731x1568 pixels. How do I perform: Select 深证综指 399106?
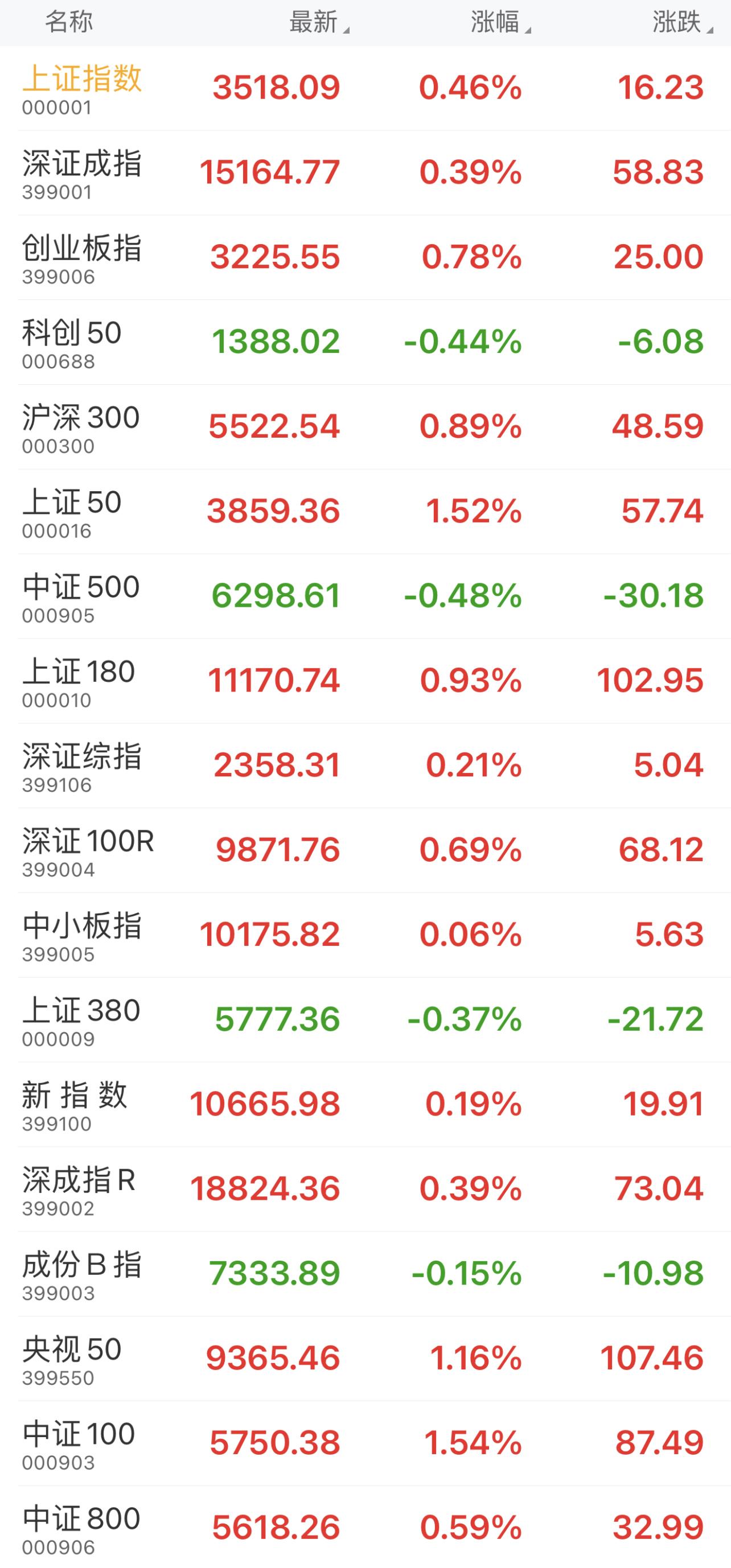[82, 765]
